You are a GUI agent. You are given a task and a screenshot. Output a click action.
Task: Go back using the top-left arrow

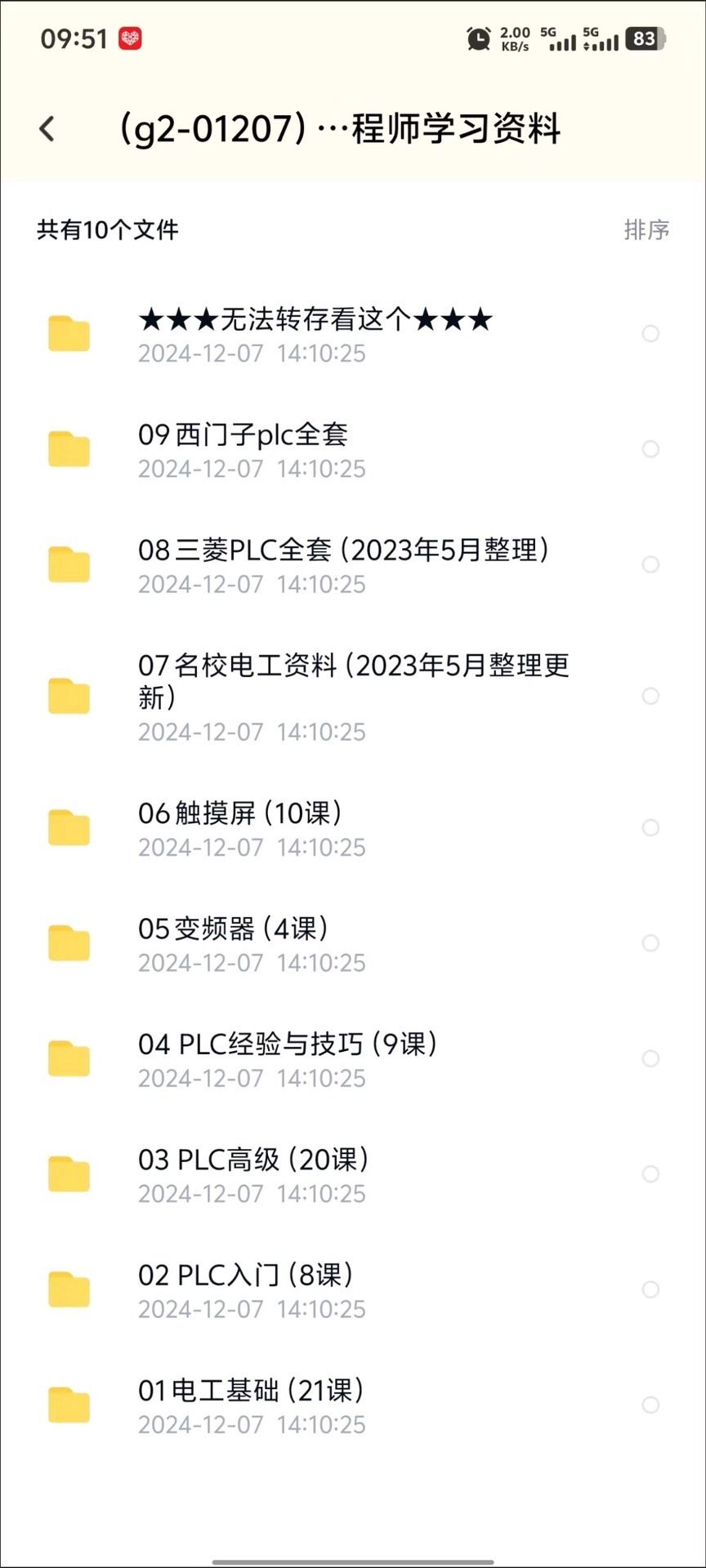tap(47, 129)
